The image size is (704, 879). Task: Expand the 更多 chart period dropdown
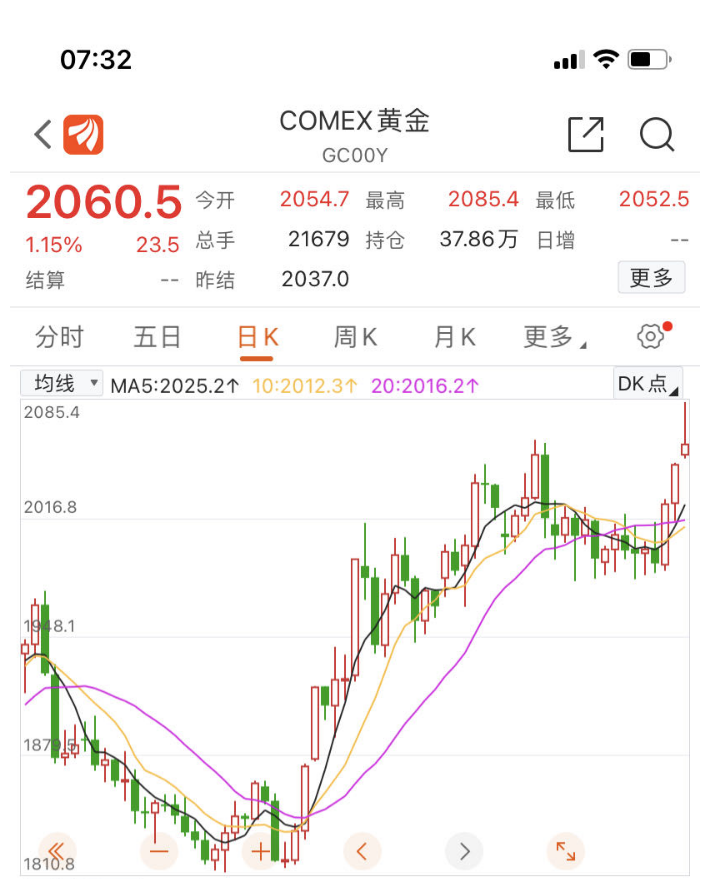tap(554, 337)
